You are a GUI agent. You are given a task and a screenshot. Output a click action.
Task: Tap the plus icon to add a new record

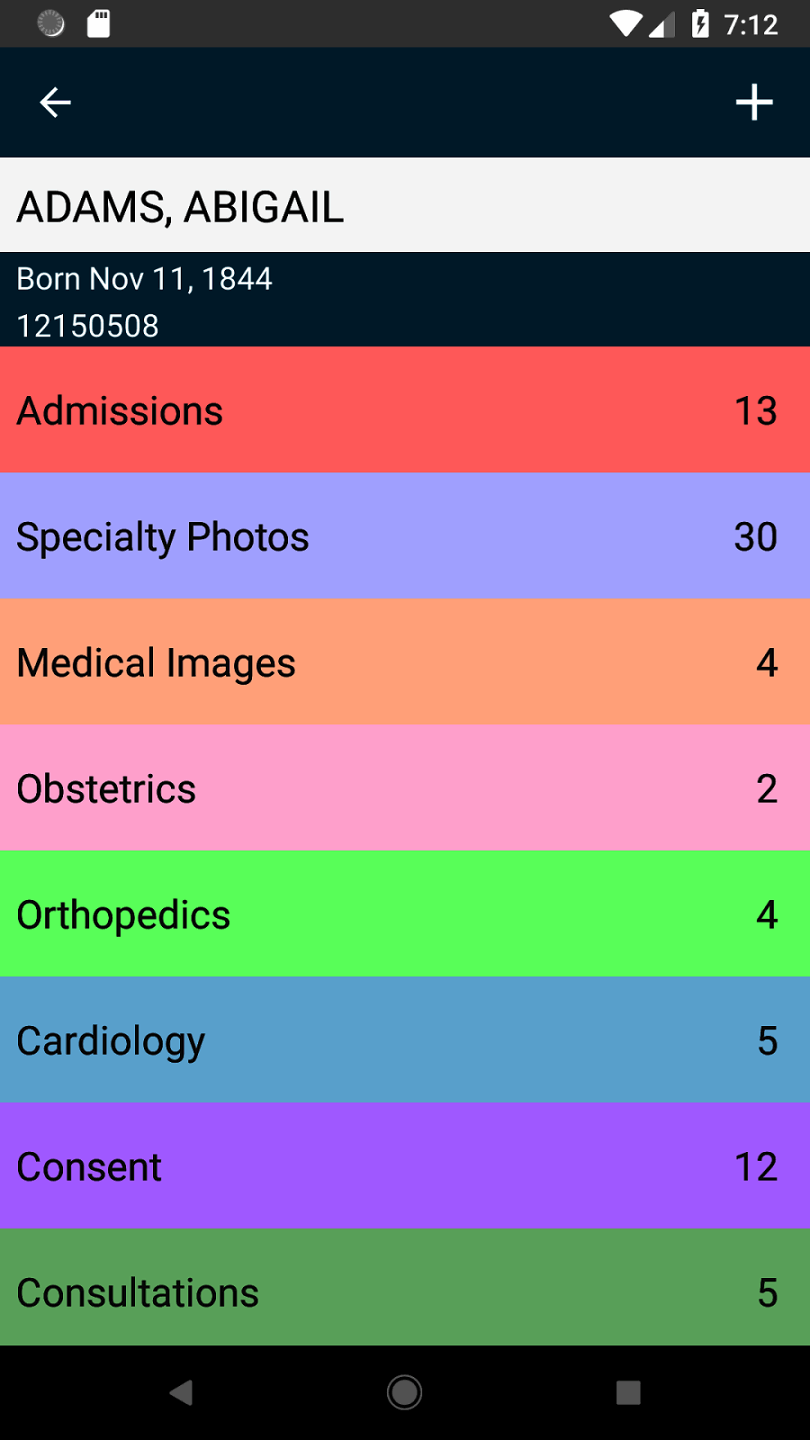(x=754, y=102)
